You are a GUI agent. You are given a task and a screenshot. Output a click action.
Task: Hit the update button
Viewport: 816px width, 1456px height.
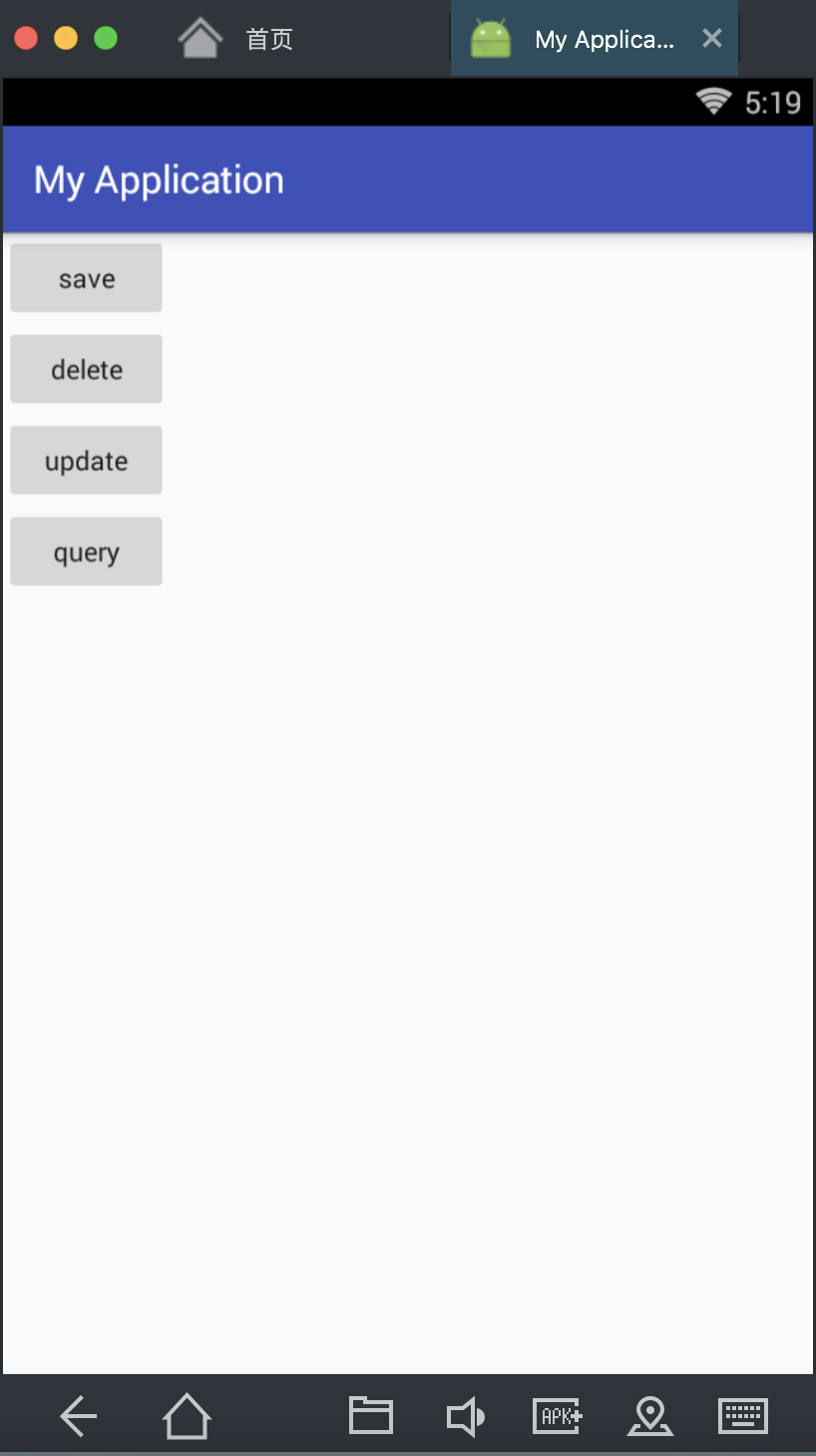(x=86, y=461)
